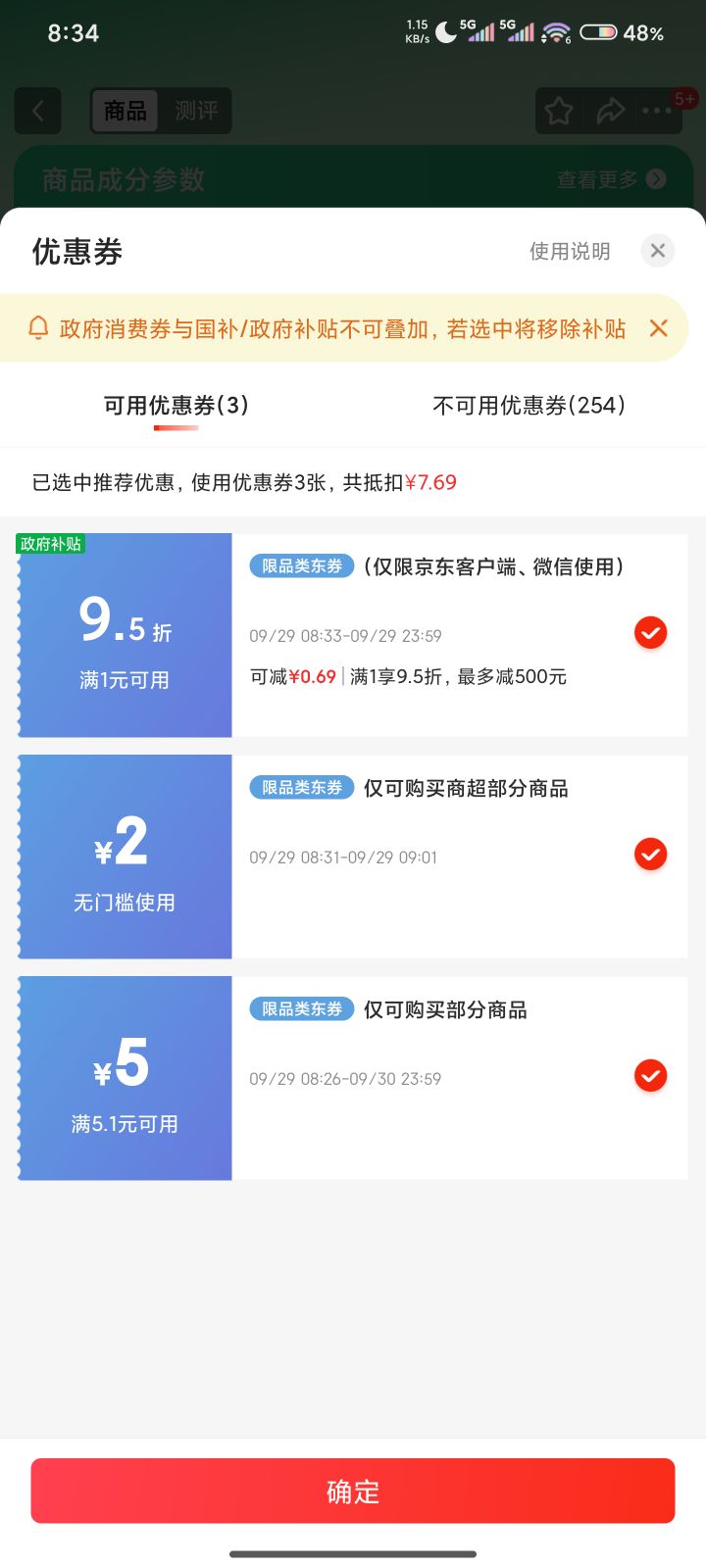Uncheck the ¥2 无门槛使用 coupon
Viewport: 706px width, 1568px height.
pyautogui.click(x=650, y=855)
